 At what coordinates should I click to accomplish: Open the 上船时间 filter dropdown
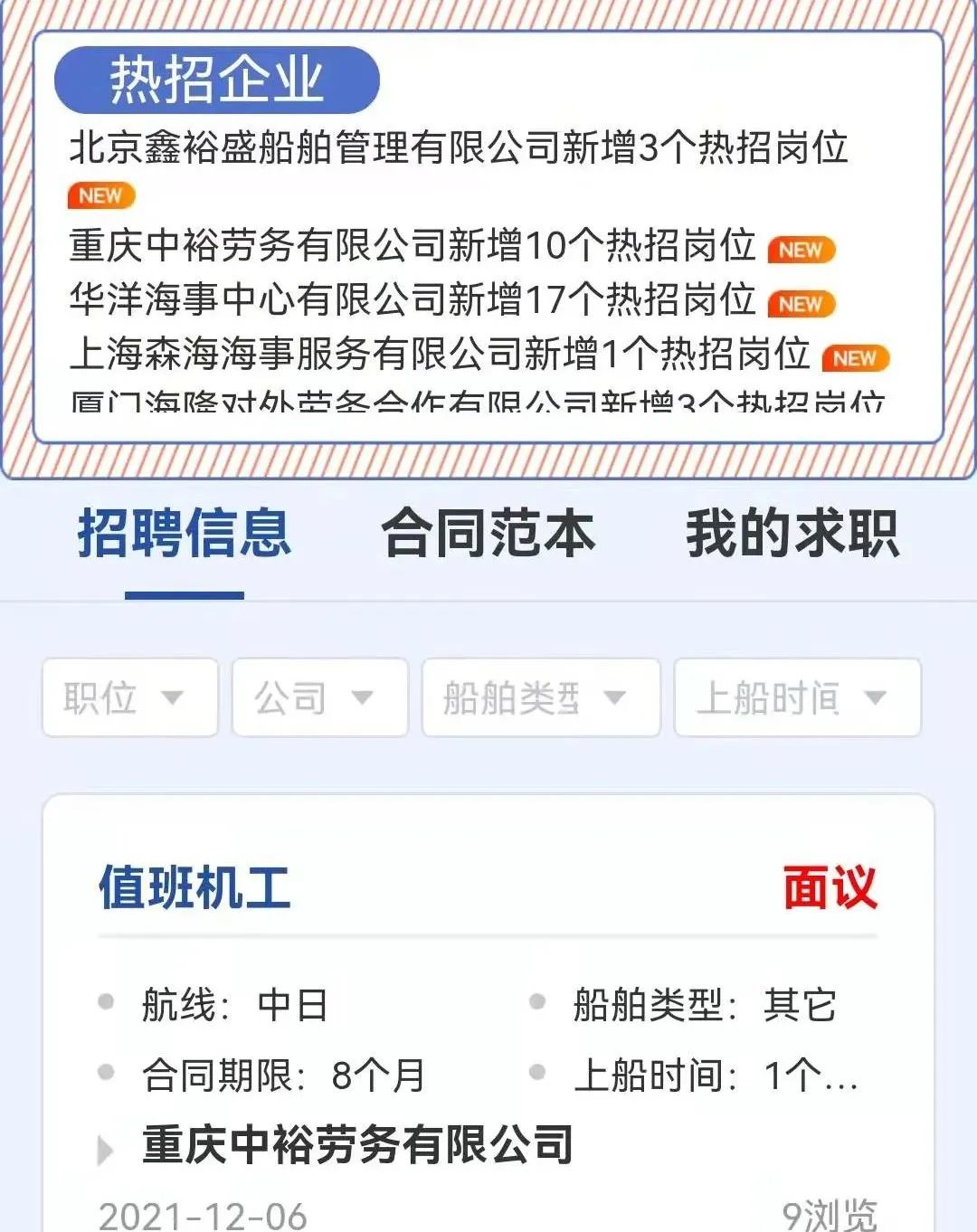(x=797, y=697)
